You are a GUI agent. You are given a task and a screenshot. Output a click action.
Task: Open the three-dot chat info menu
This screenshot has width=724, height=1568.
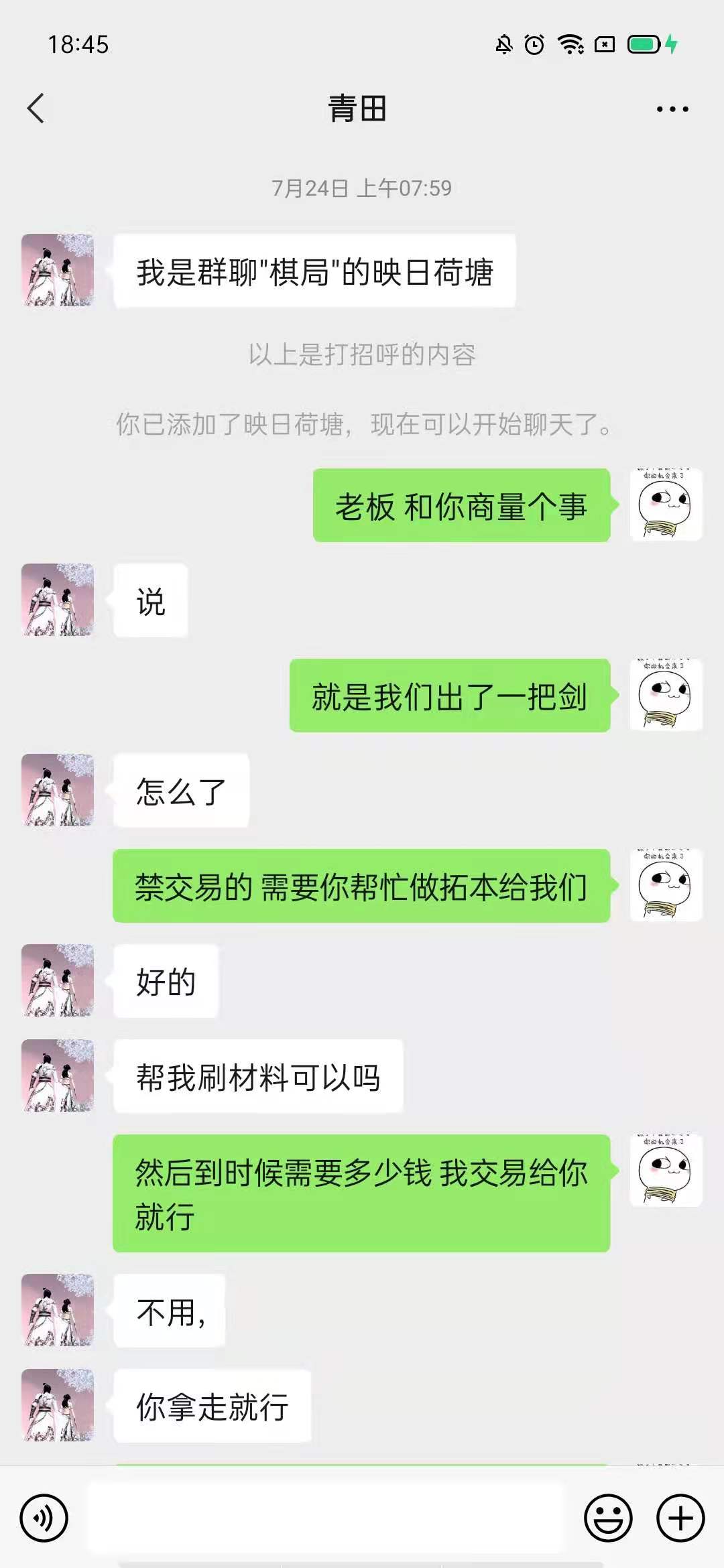click(672, 109)
